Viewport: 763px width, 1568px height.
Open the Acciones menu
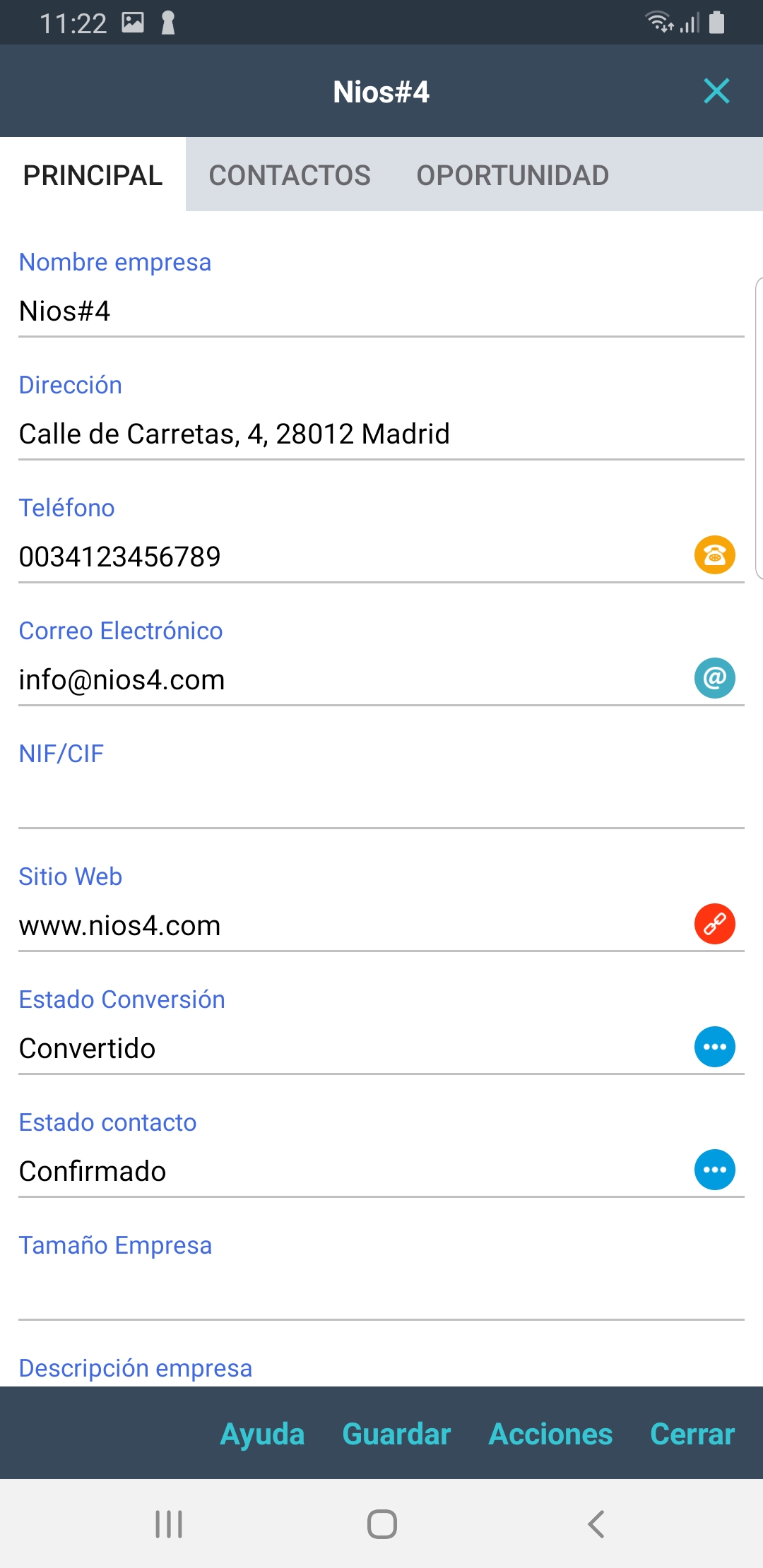tap(550, 1434)
